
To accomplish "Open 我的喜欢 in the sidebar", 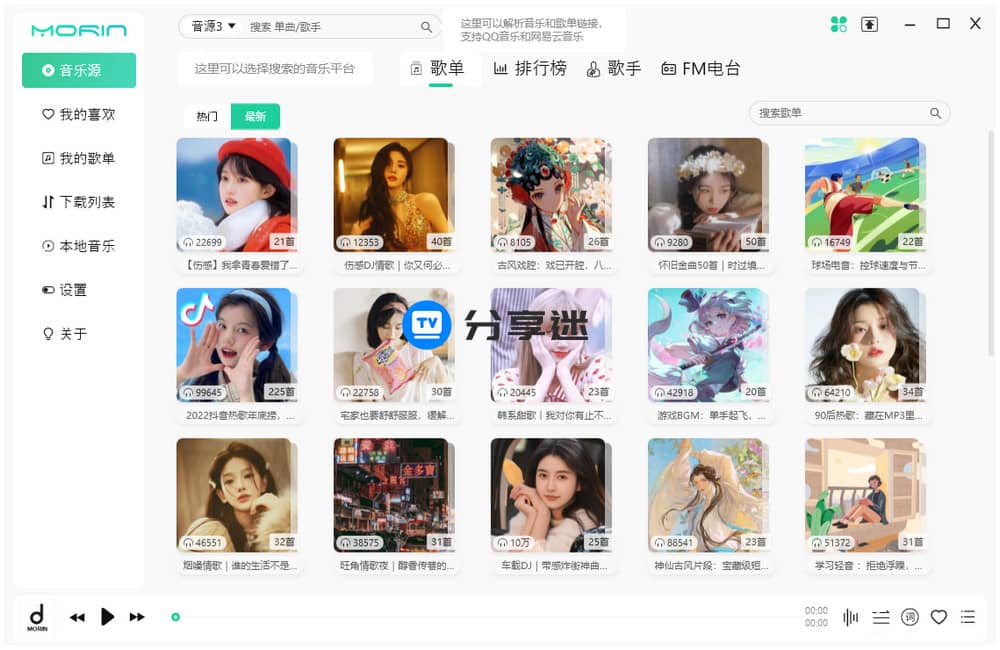I will (79, 114).
